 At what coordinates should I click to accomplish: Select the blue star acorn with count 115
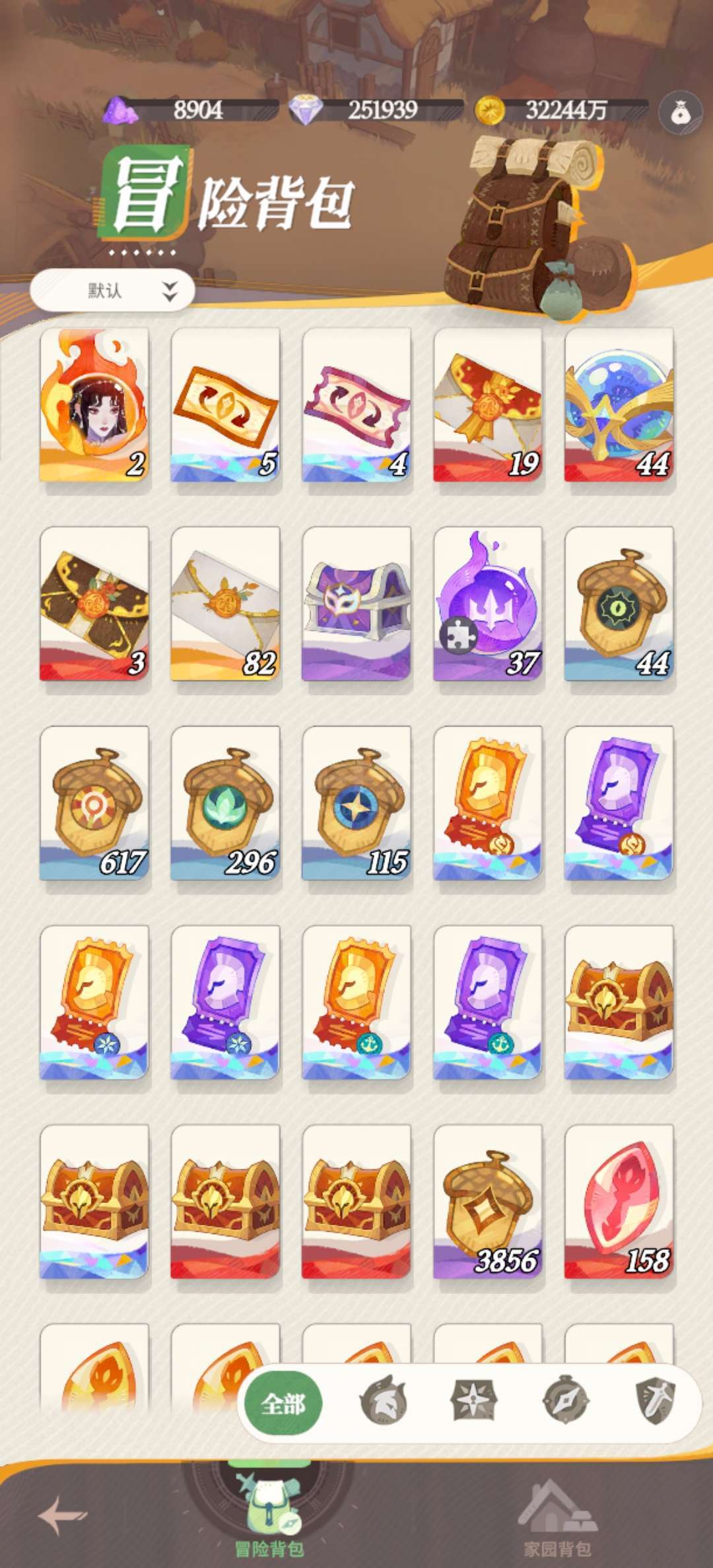coord(356,803)
